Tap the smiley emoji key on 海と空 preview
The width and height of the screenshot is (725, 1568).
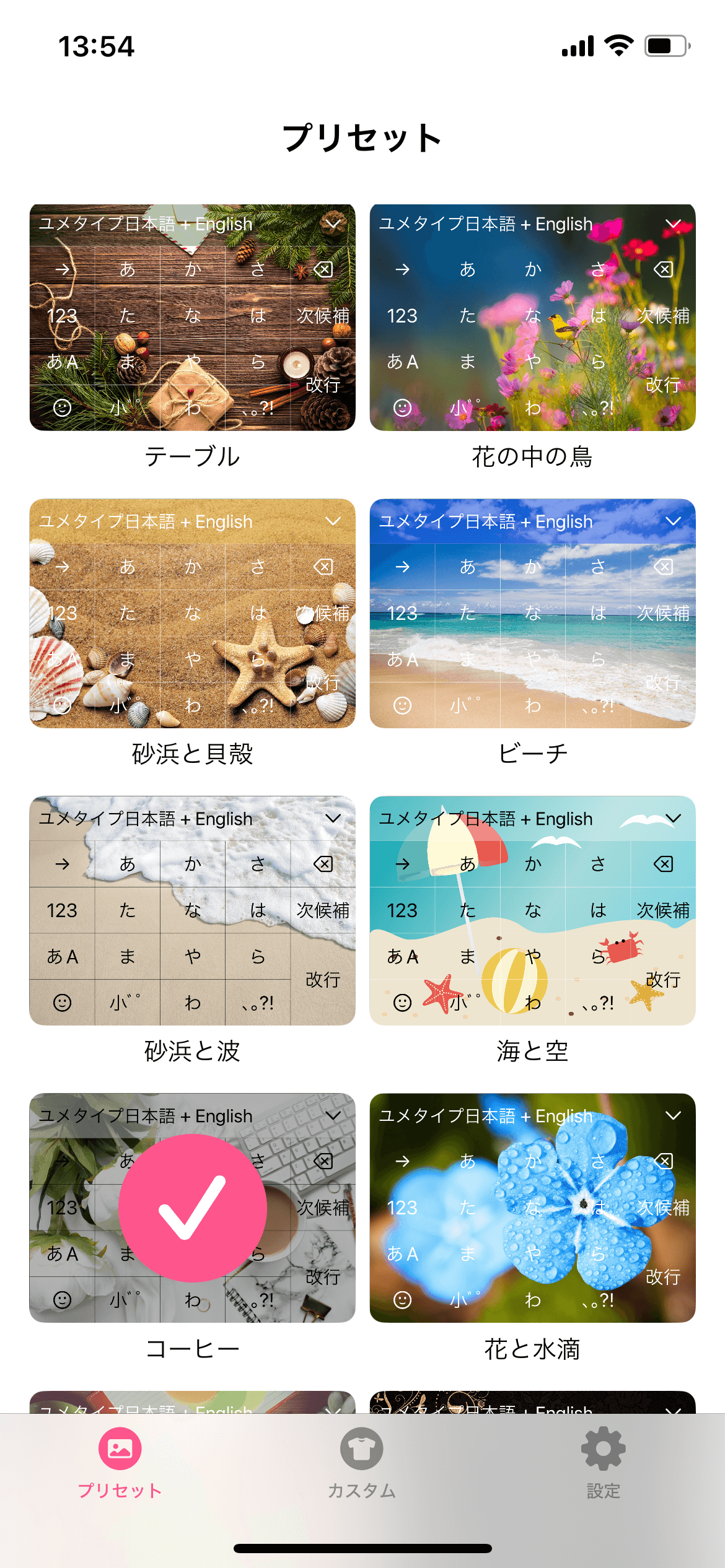[x=402, y=1001]
